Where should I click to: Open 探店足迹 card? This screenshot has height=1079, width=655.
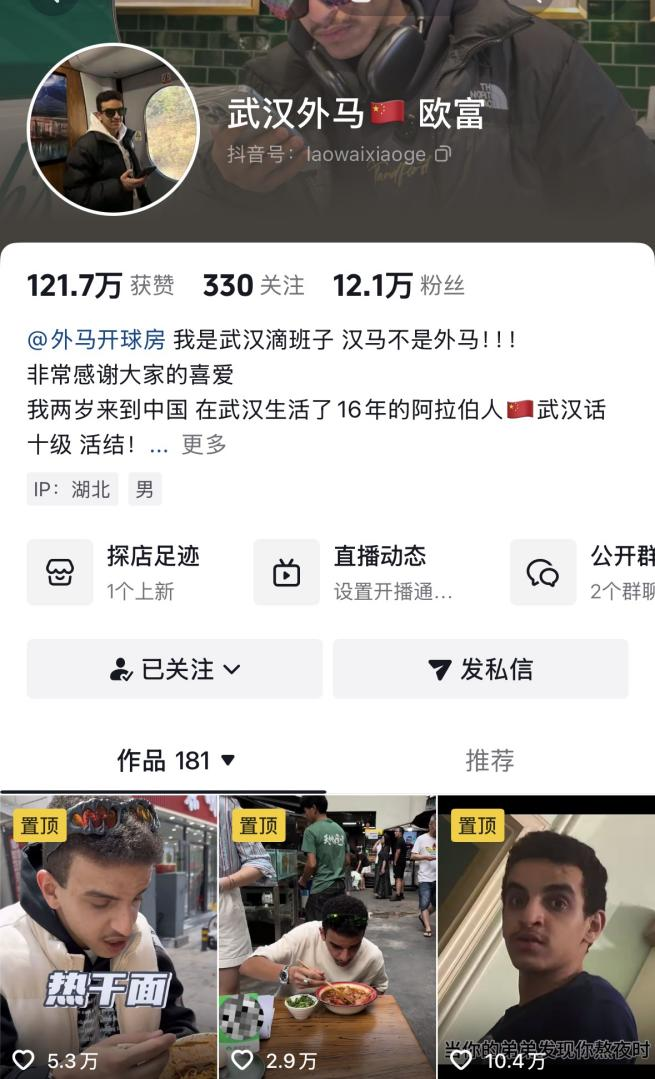(x=125, y=572)
